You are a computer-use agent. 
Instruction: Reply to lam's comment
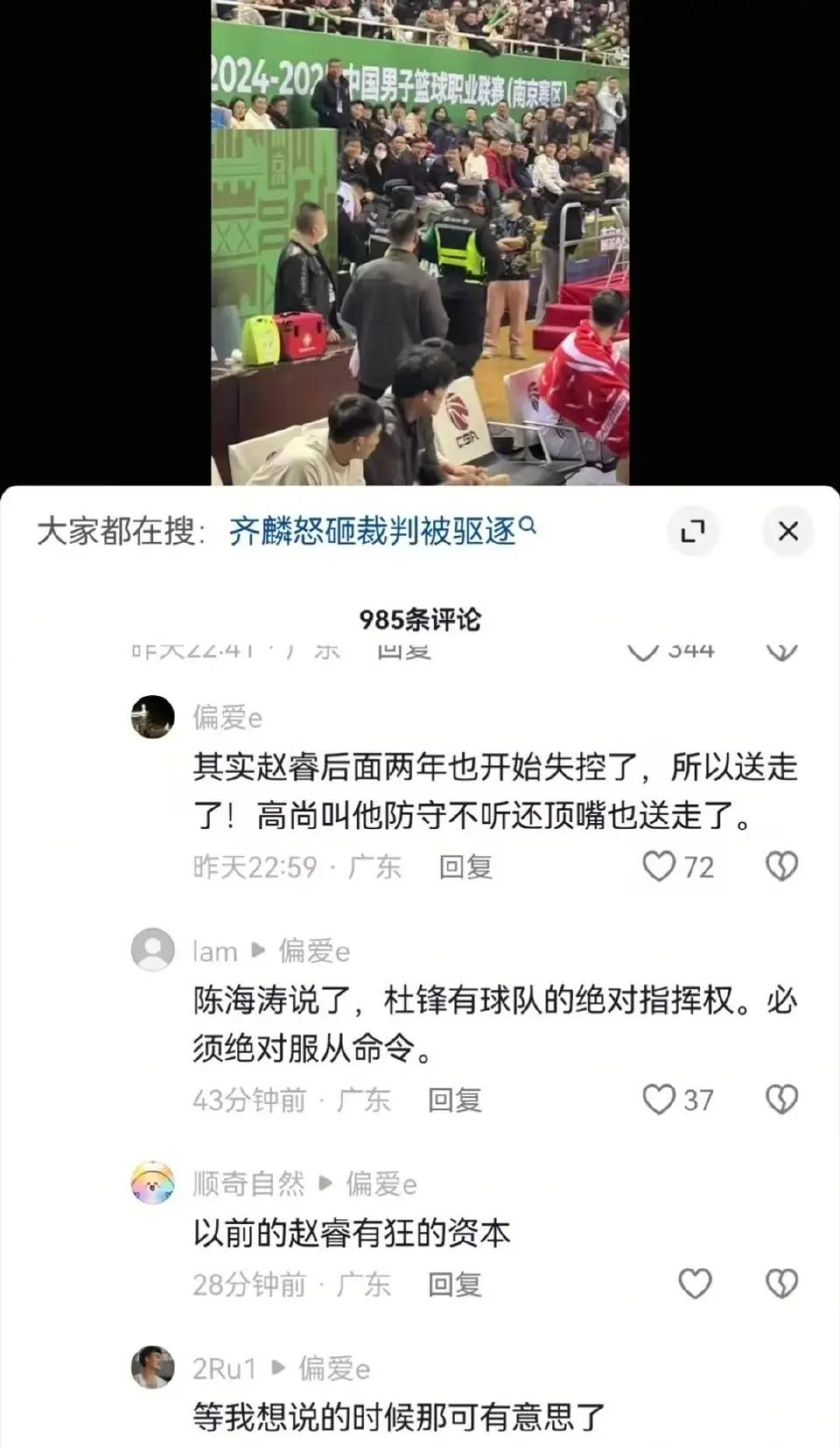(454, 1100)
